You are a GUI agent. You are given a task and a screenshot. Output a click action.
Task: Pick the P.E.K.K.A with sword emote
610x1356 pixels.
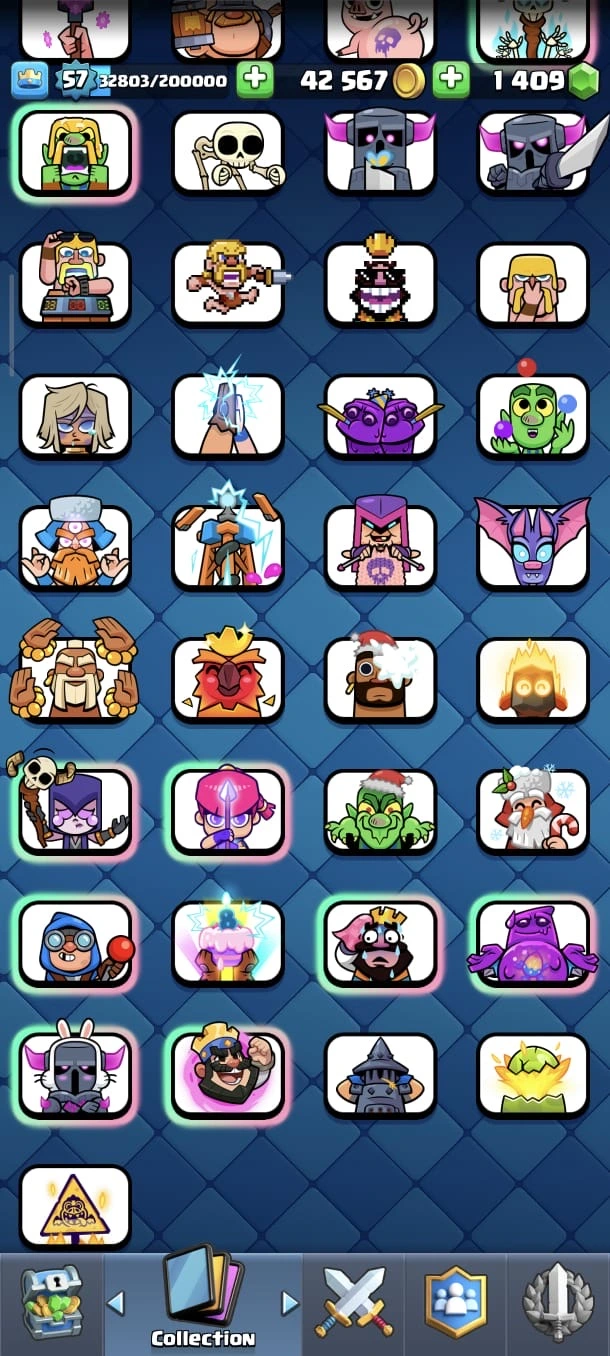click(x=533, y=152)
